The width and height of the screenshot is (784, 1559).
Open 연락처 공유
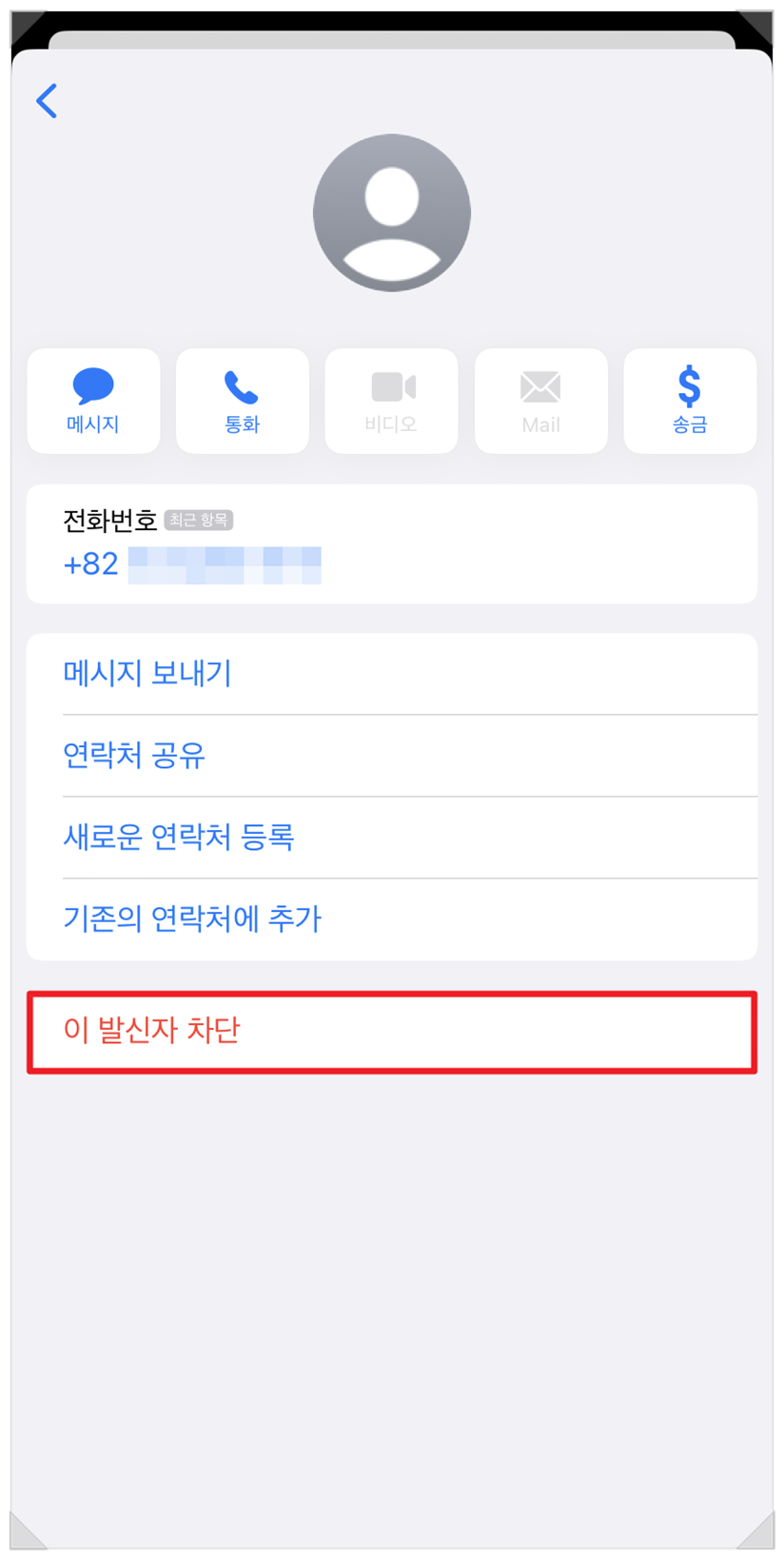tap(392, 756)
